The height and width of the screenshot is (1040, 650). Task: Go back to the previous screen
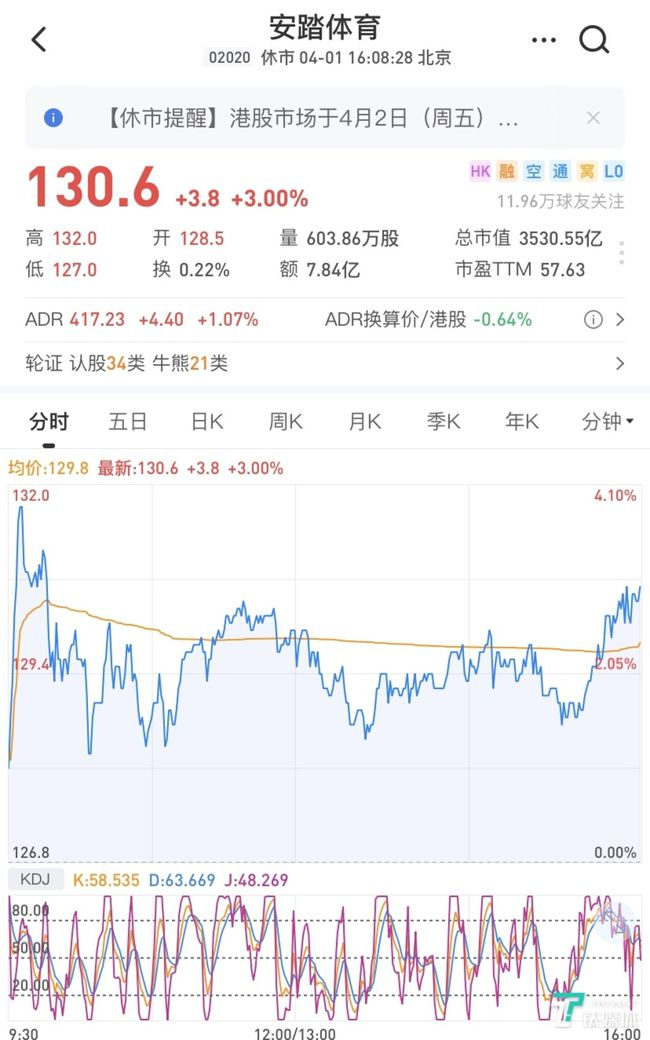pyautogui.click(x=39, y=40)
